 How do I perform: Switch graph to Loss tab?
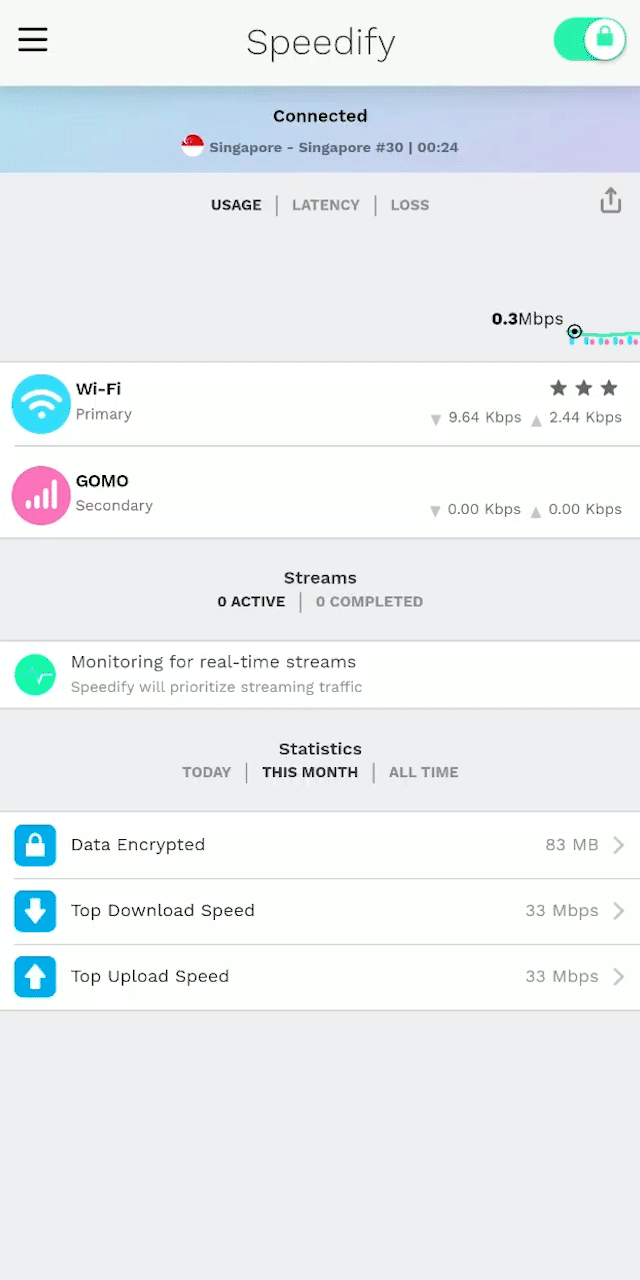coord(410,205)
